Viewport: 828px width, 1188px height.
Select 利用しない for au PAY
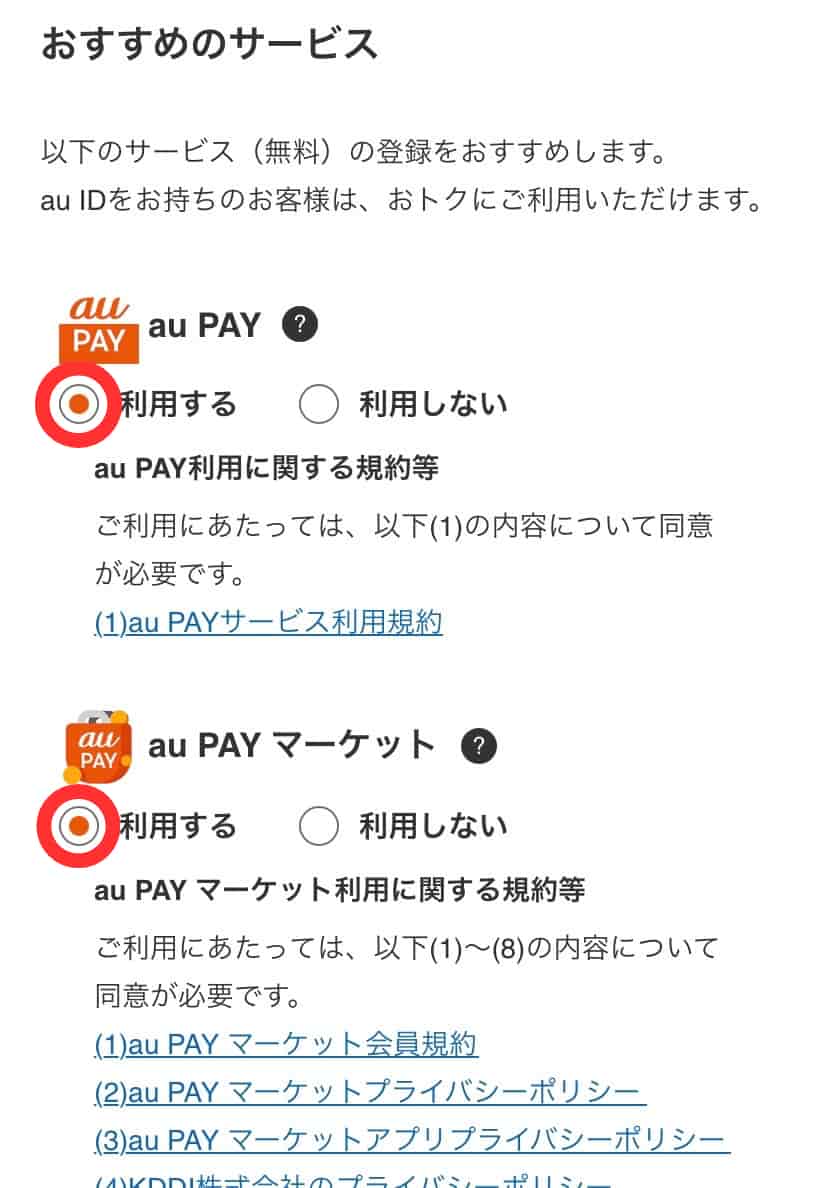tap(318, 404)
